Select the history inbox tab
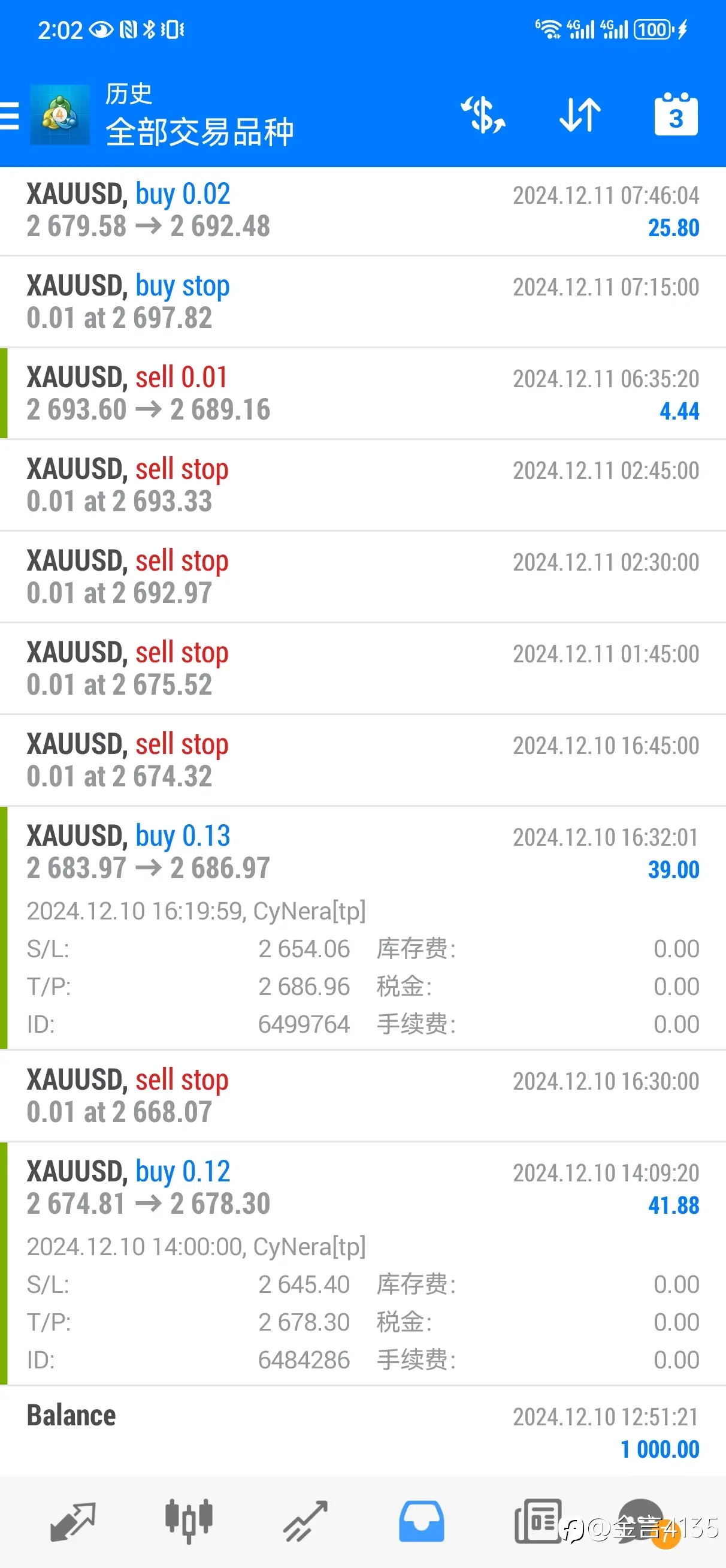The width and height of the screenshot is (726, 1568). [x=421, y=1522]
